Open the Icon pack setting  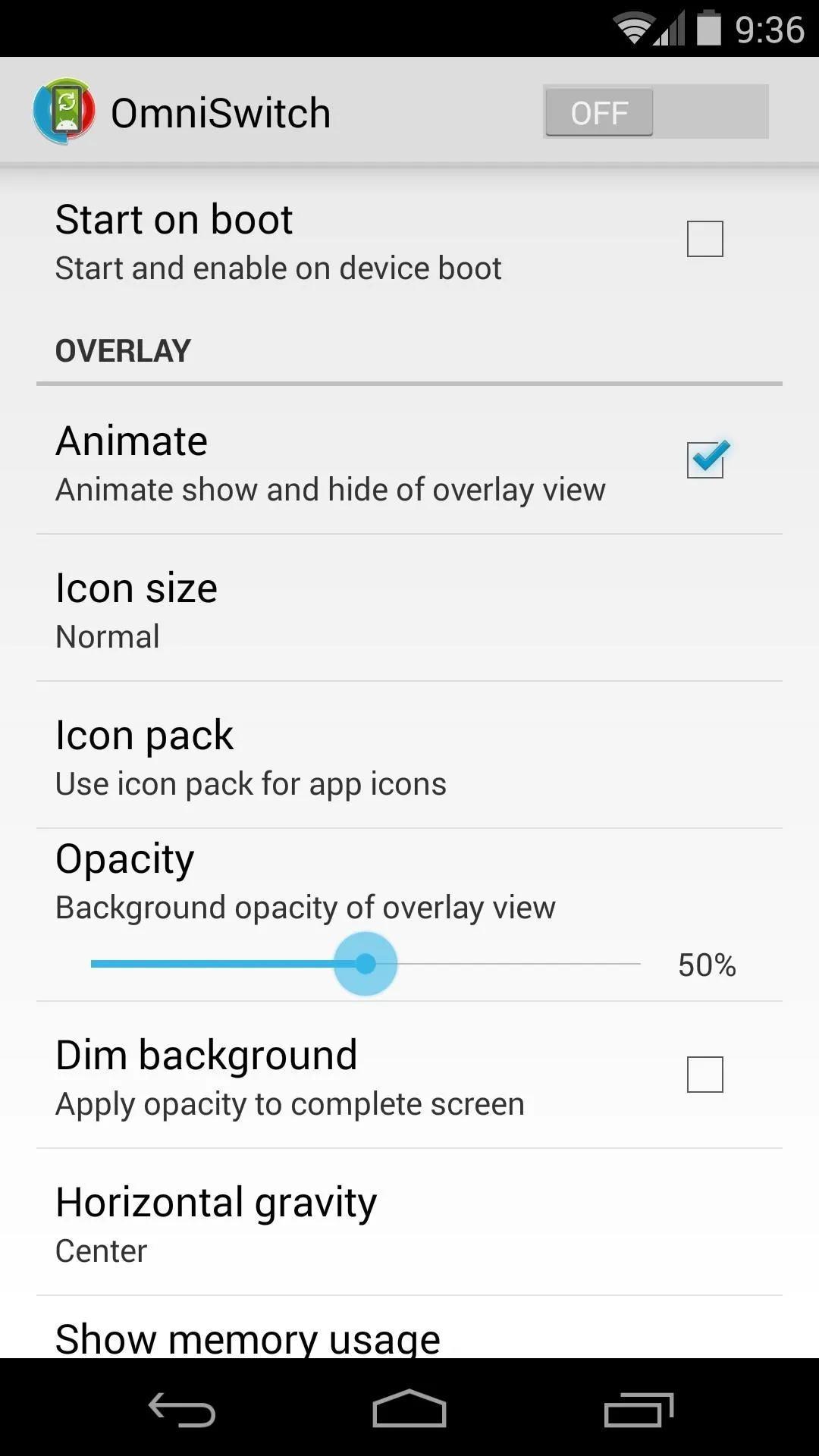[x=409, y=755]
